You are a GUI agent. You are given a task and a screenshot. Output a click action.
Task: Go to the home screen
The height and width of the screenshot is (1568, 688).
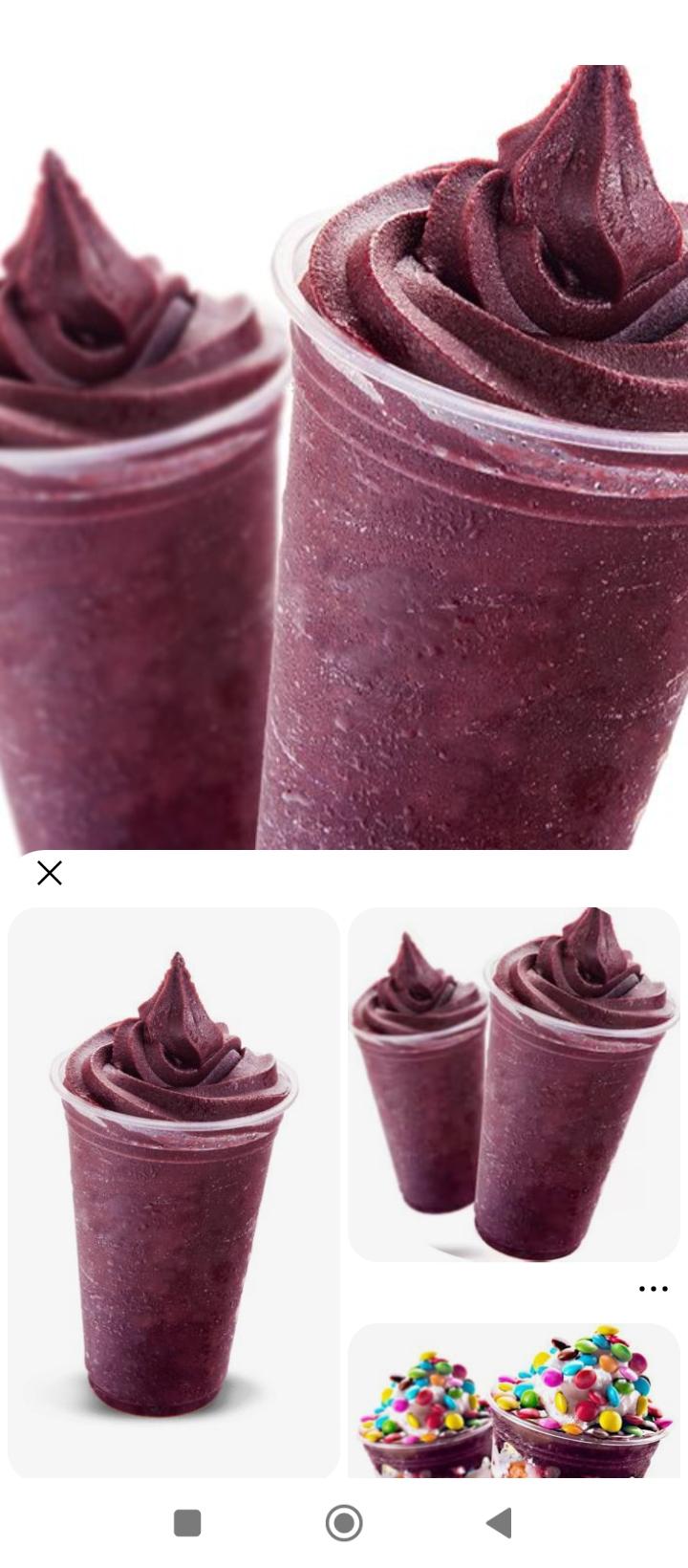tap(344, 1522)
